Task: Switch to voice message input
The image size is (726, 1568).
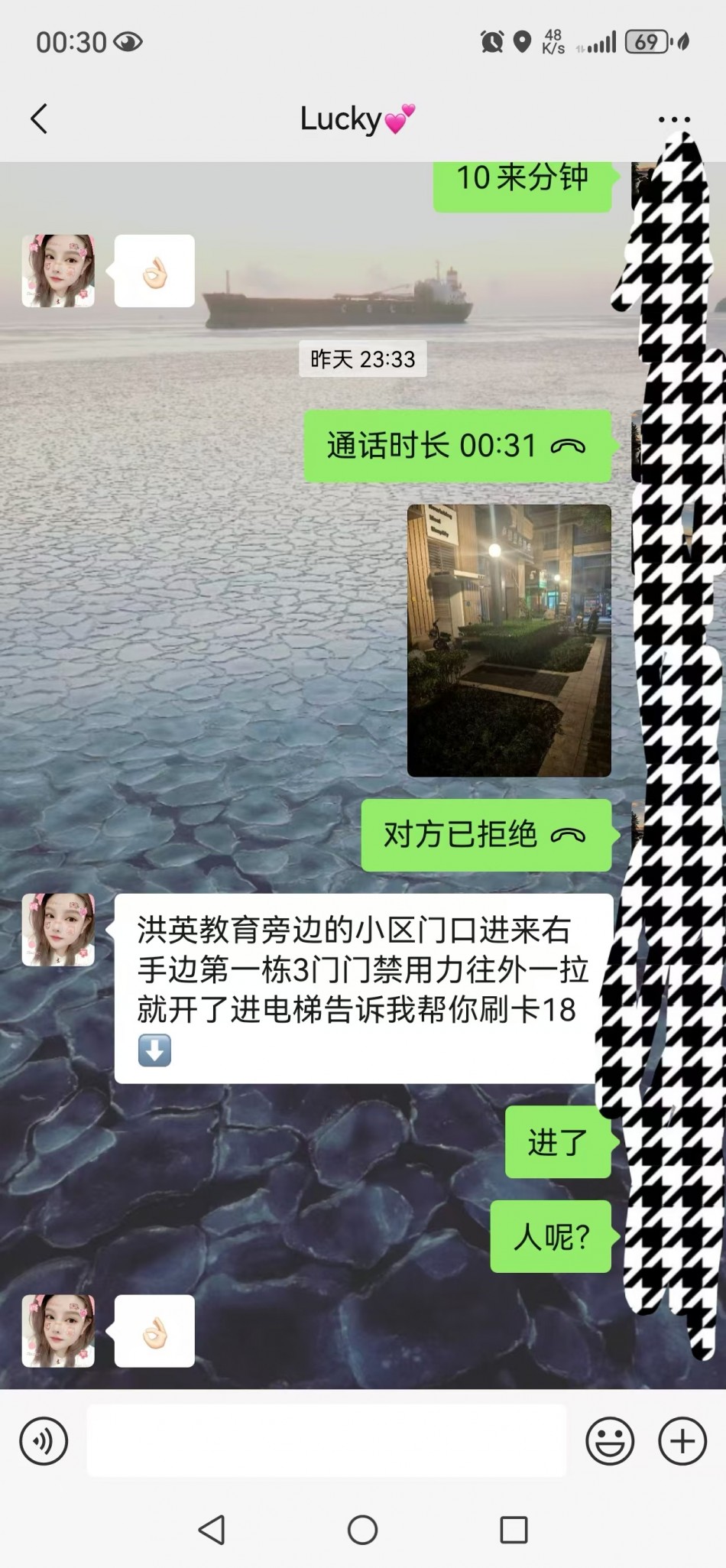Action: pyautogui.click(x=44, y=1442)
